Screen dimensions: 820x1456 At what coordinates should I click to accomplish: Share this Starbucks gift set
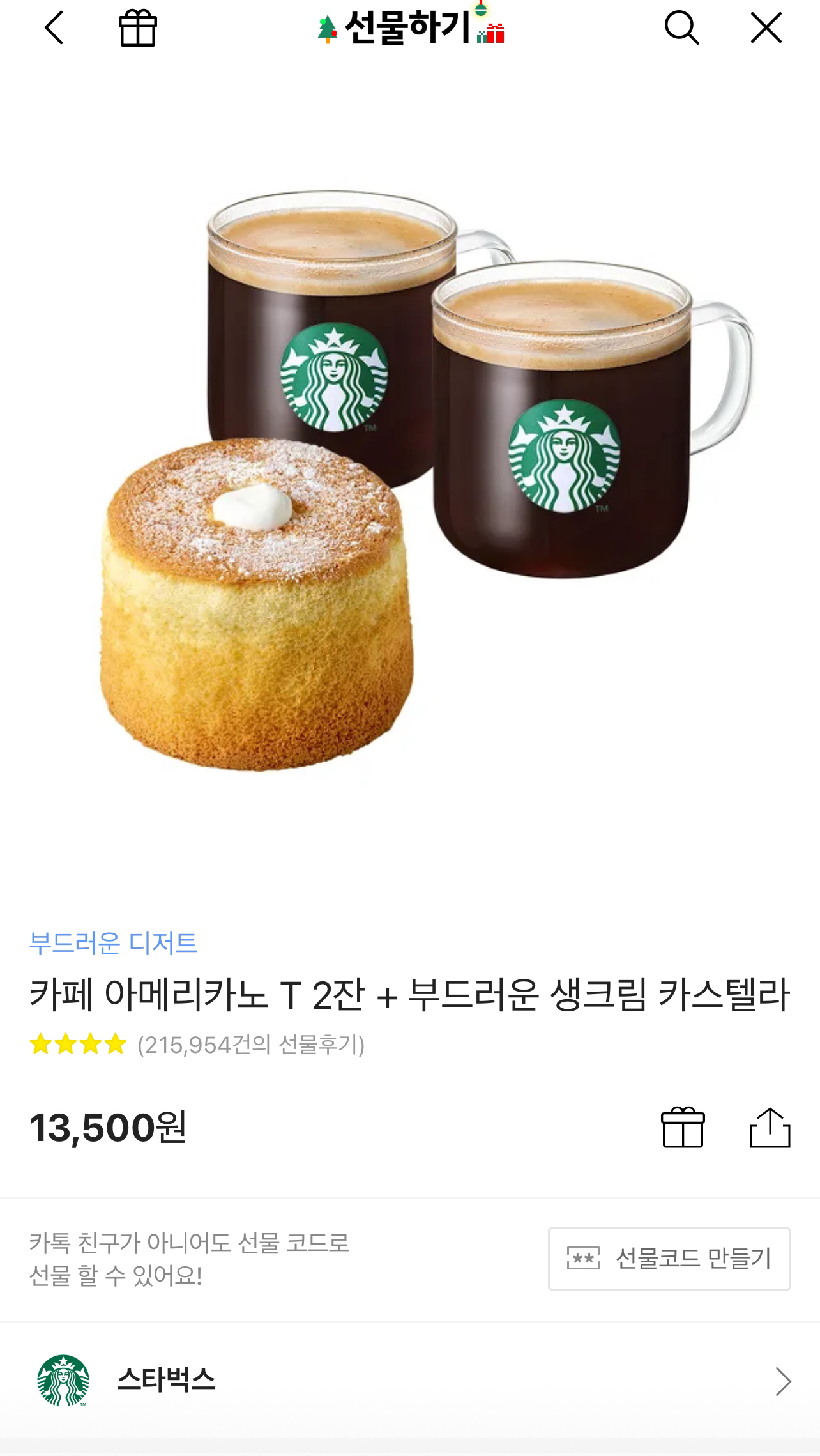point(770,1127)
